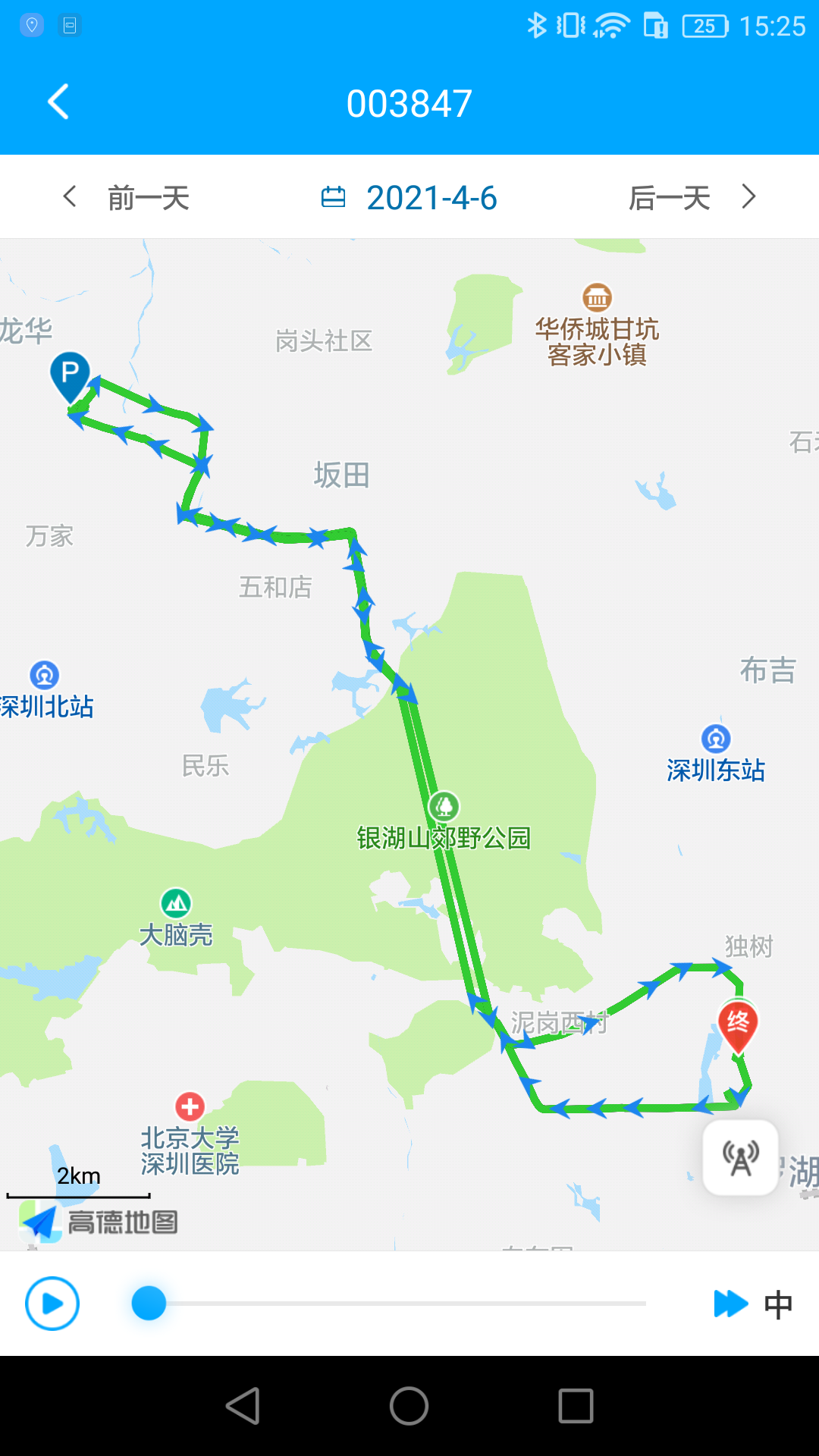Toggle playback with the circular play control
The height and width of the screenshot is (1456, 819).
[52, 1303]
